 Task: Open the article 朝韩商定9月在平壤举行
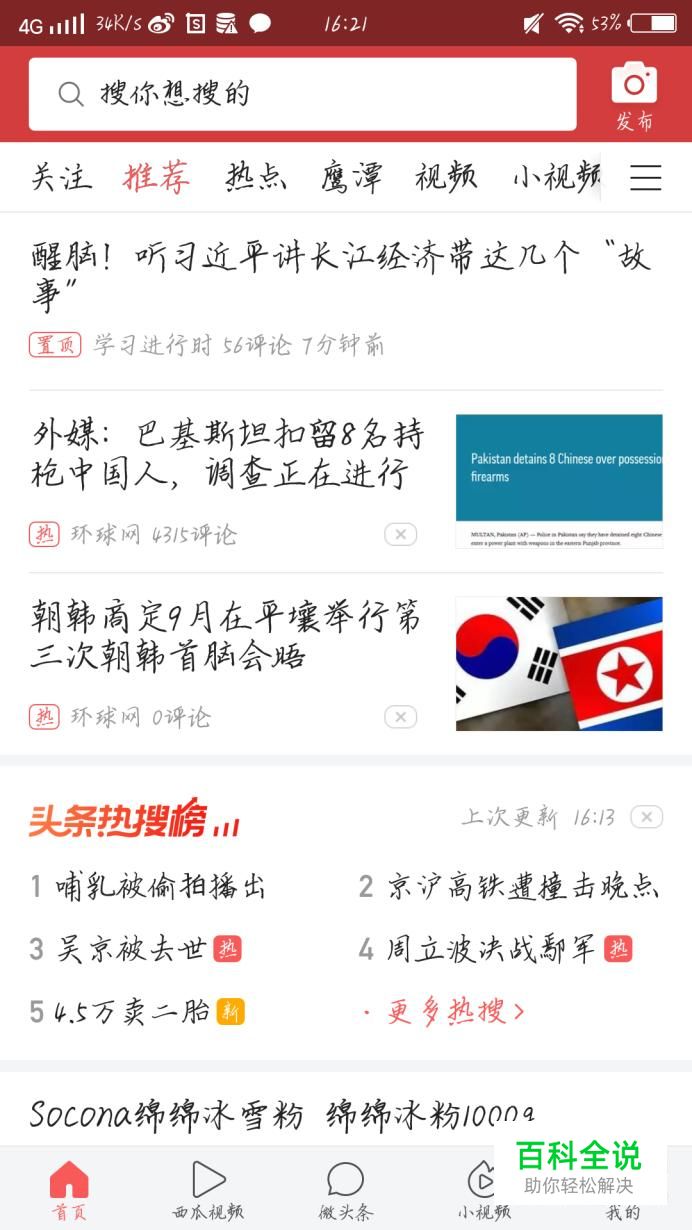pos(226,636)
